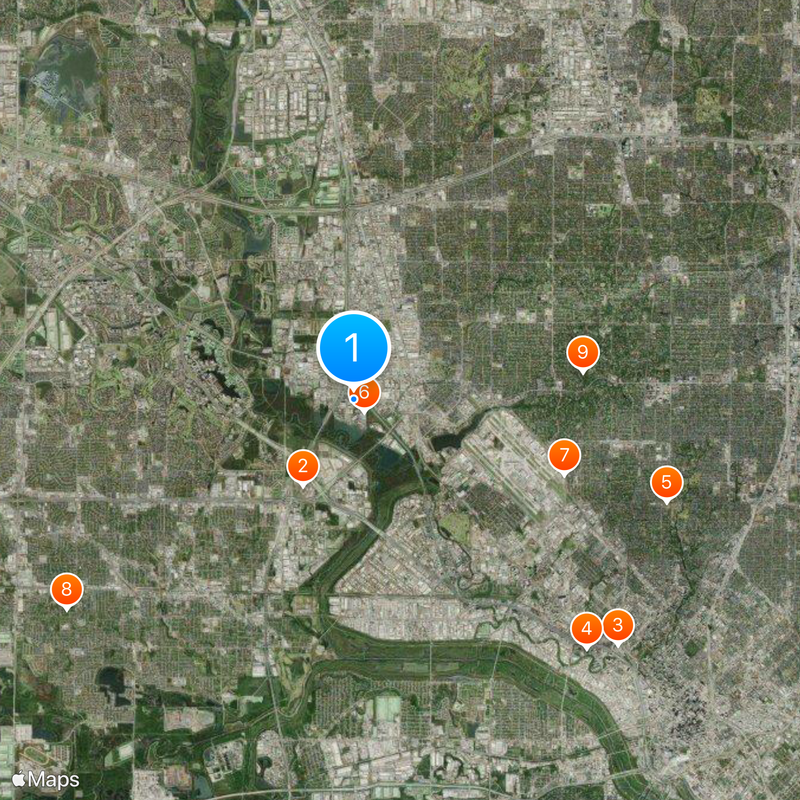Select the large blue pin numbered 1
Viewport: 800px width, 800px height.
point(352,347)
